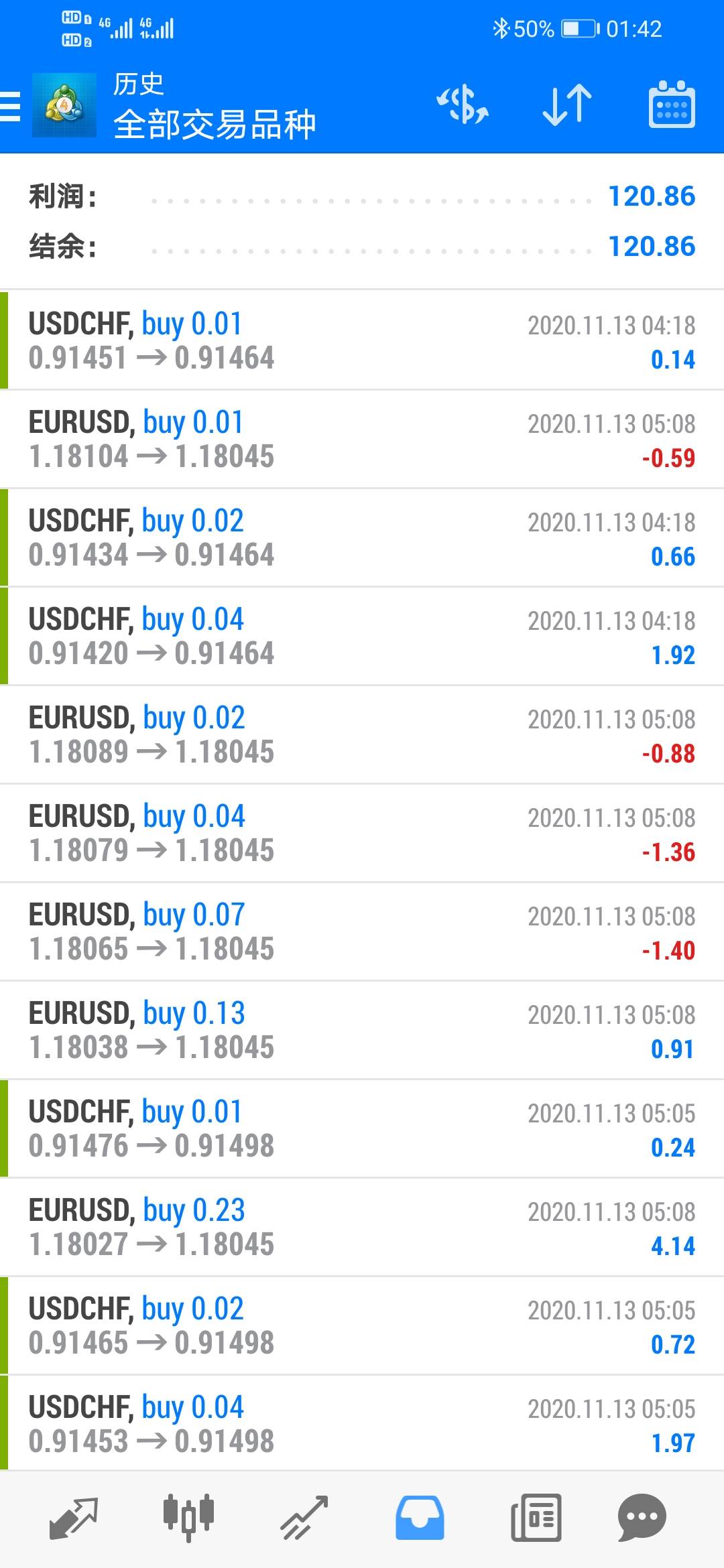The height and width of the screenshot is (1568, 724).
Task: Open the symbol filter with the dollar icon
Action: [463, 106]
